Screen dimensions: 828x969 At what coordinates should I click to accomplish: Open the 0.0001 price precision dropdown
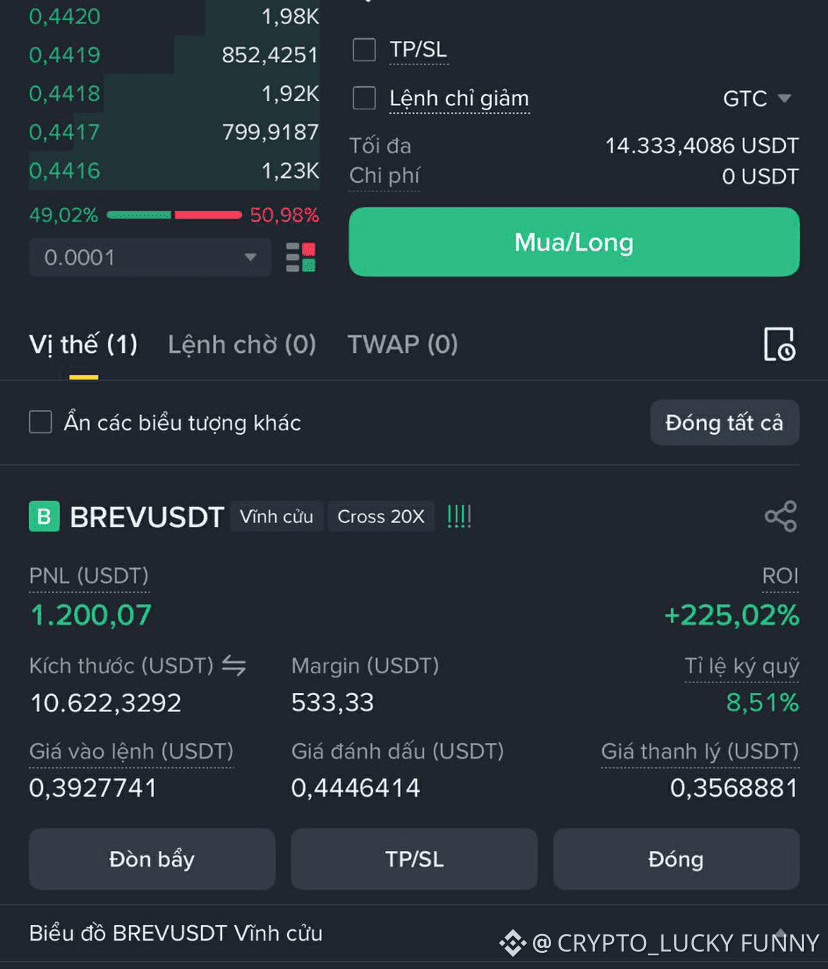click(150, 257)
